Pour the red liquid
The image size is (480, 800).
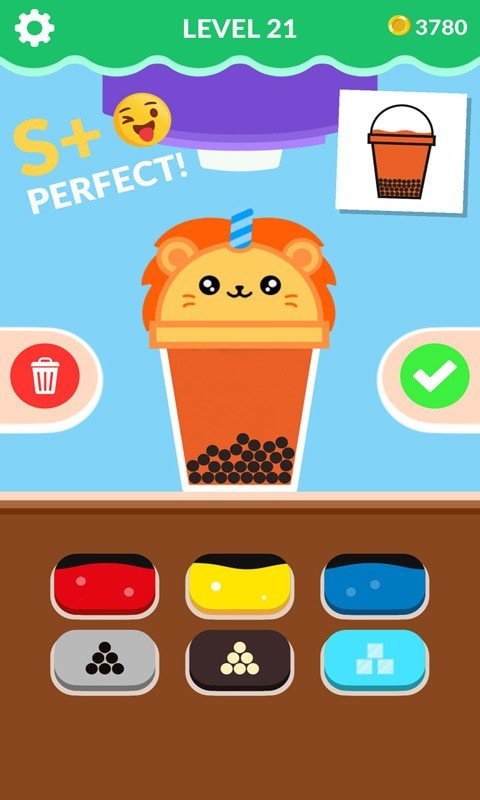click(105, 585)
